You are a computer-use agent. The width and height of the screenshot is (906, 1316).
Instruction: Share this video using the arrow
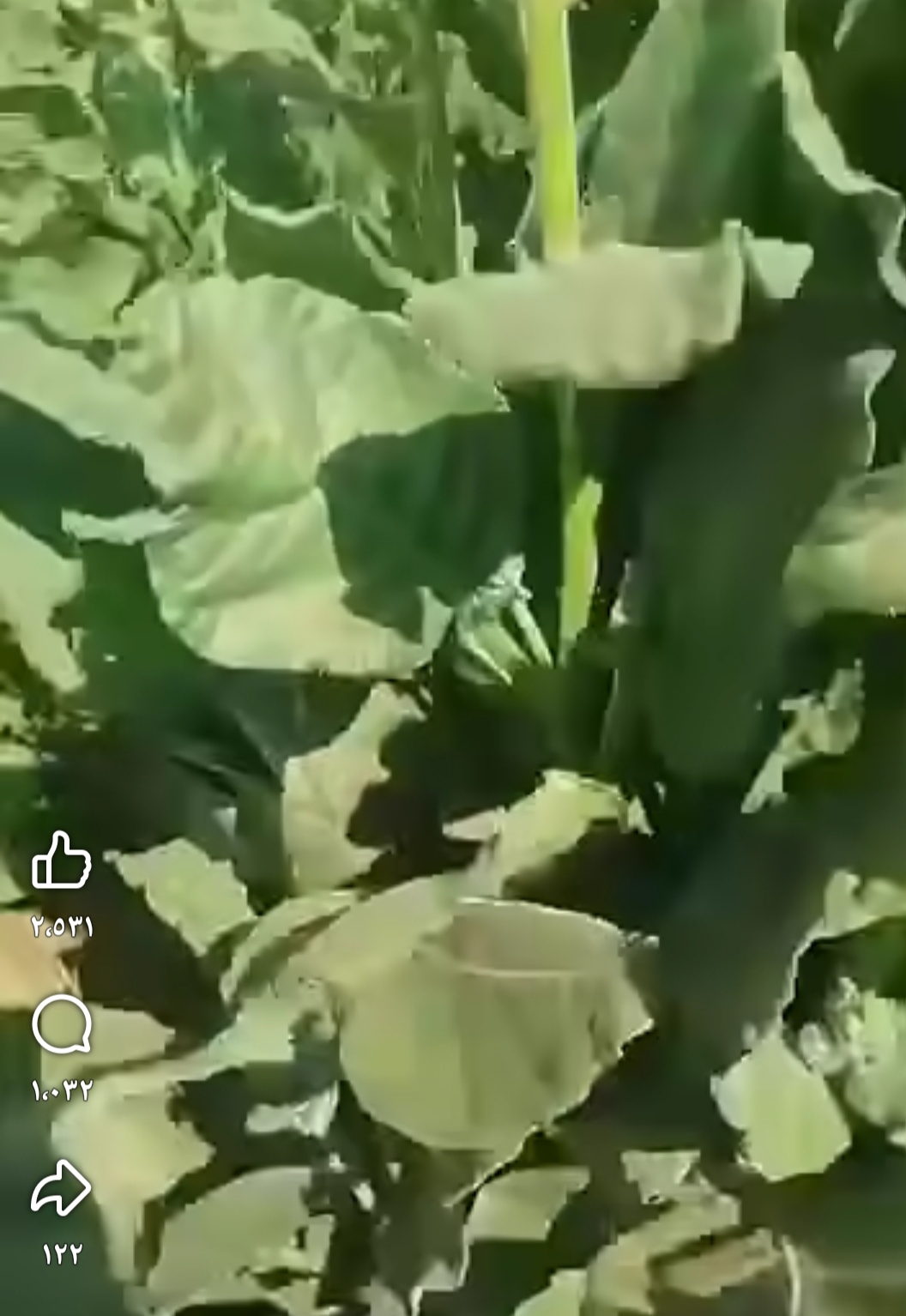coord(62,1187)
